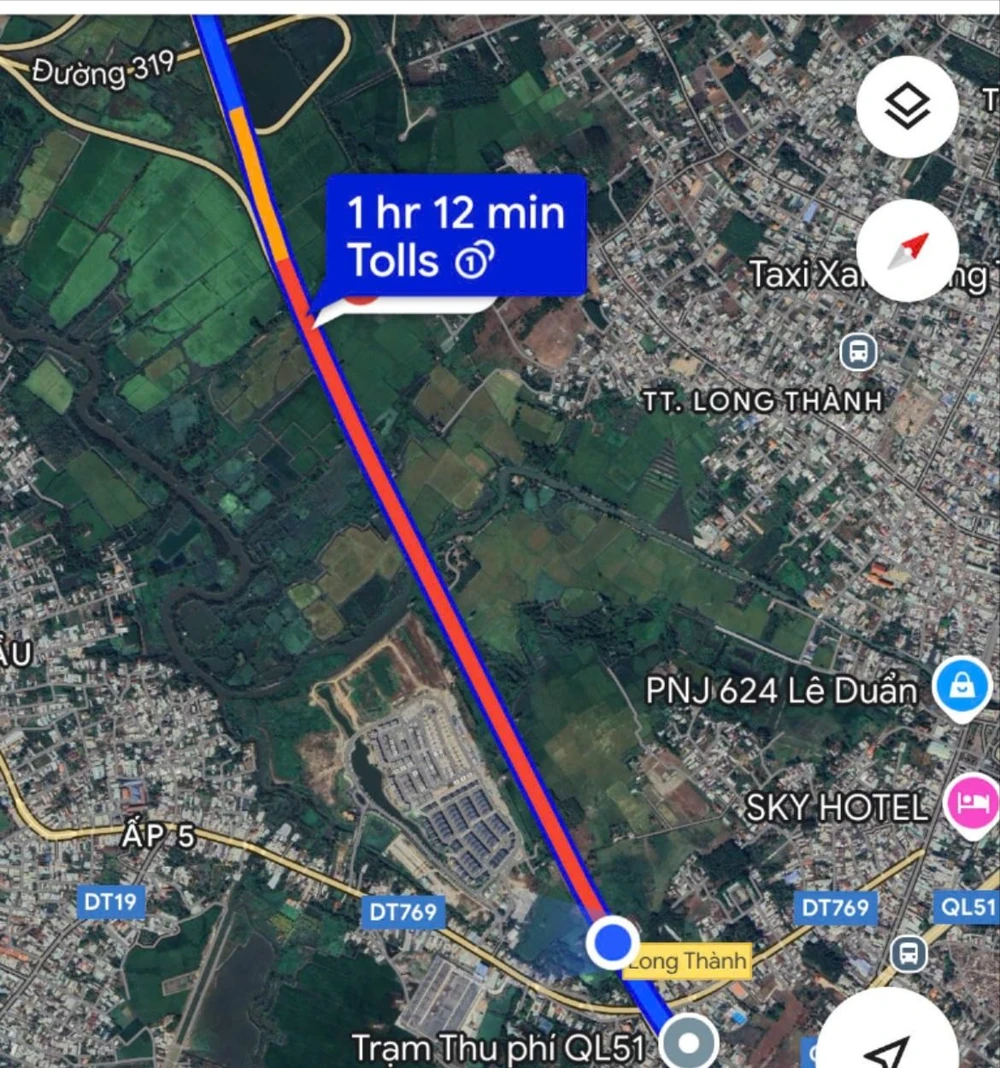The width and height of the screenshot is (1000, 1068).
Task: Tap the compass to reset north
Action: (907, 251)
